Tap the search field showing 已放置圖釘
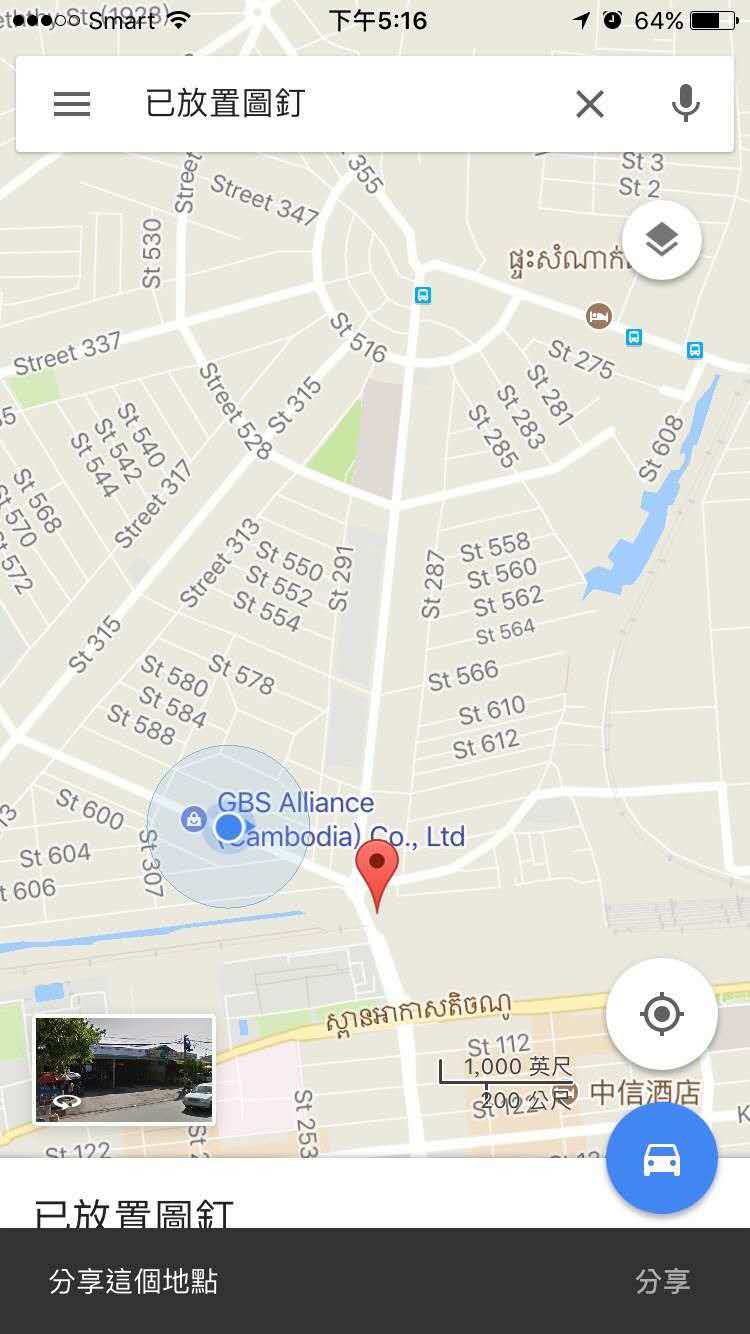 coord(330,104)
